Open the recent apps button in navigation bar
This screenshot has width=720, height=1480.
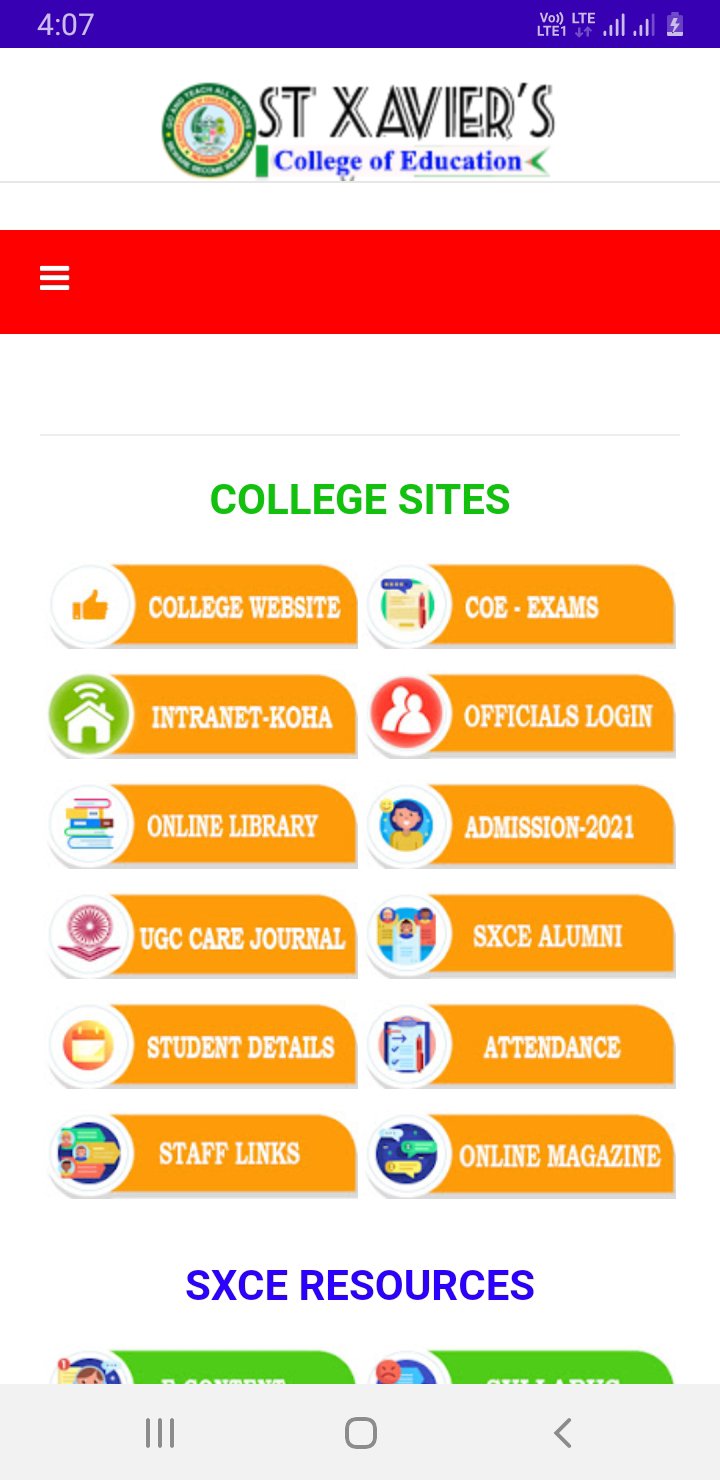159,1432
